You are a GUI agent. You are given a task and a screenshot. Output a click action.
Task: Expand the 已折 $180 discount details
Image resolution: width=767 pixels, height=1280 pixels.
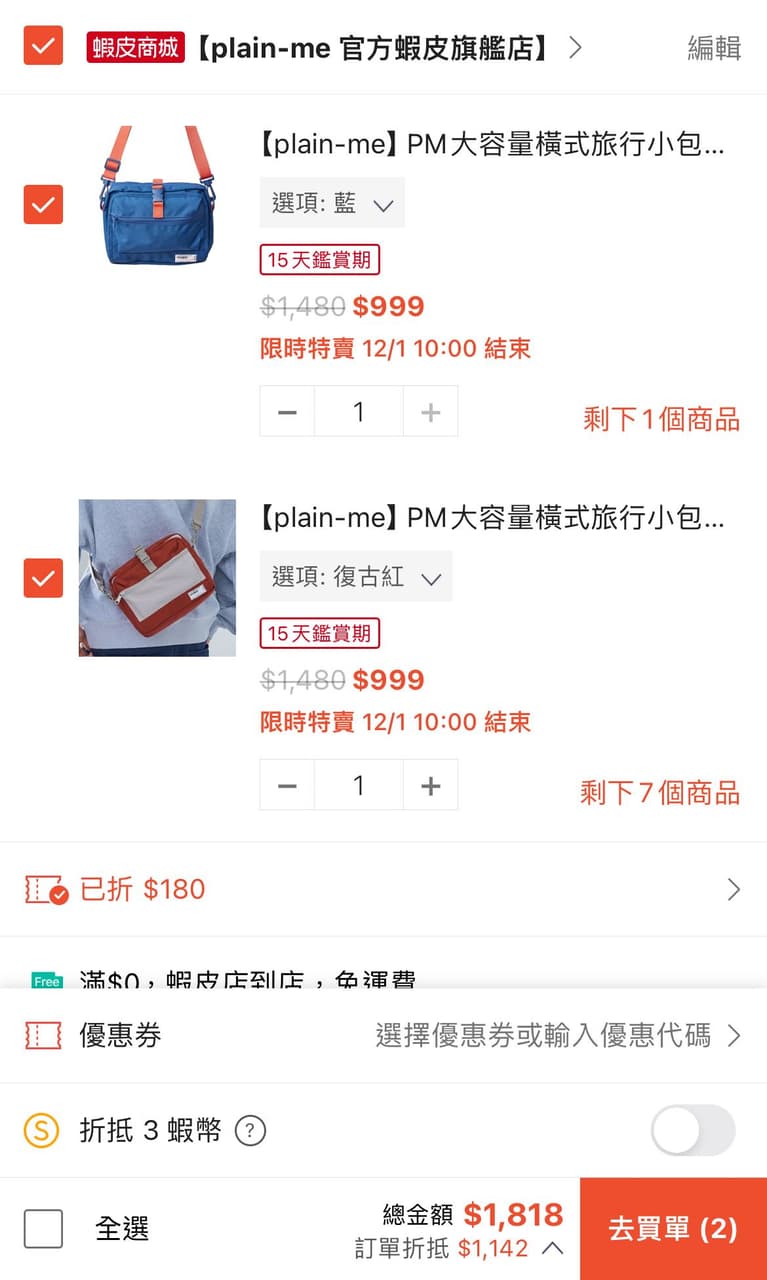click(x=735, y=888)
